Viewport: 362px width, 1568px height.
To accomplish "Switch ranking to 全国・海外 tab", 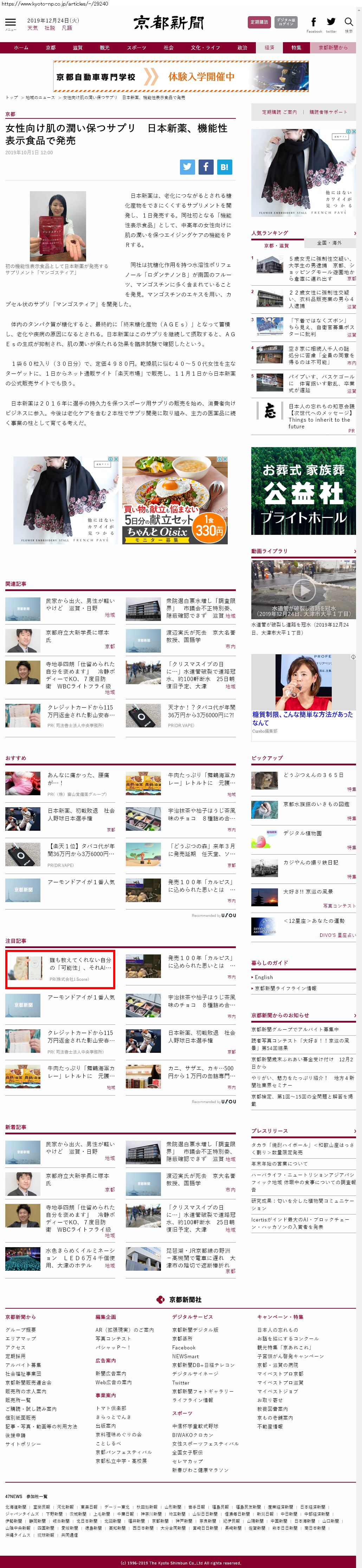I will pos(329,242).
